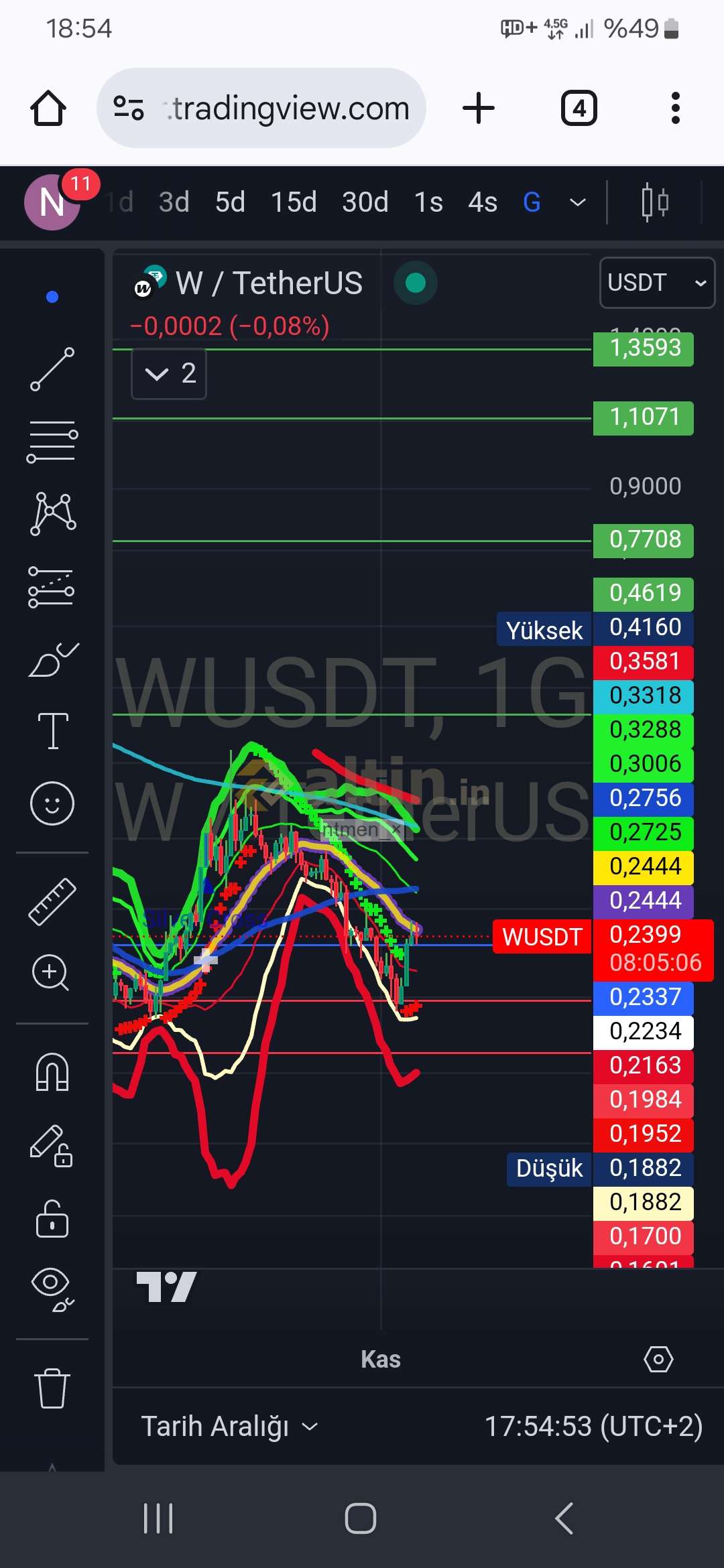724x1568 pixels.
Task: Delete drawings with the trash icon
Action: [52, 1388]
